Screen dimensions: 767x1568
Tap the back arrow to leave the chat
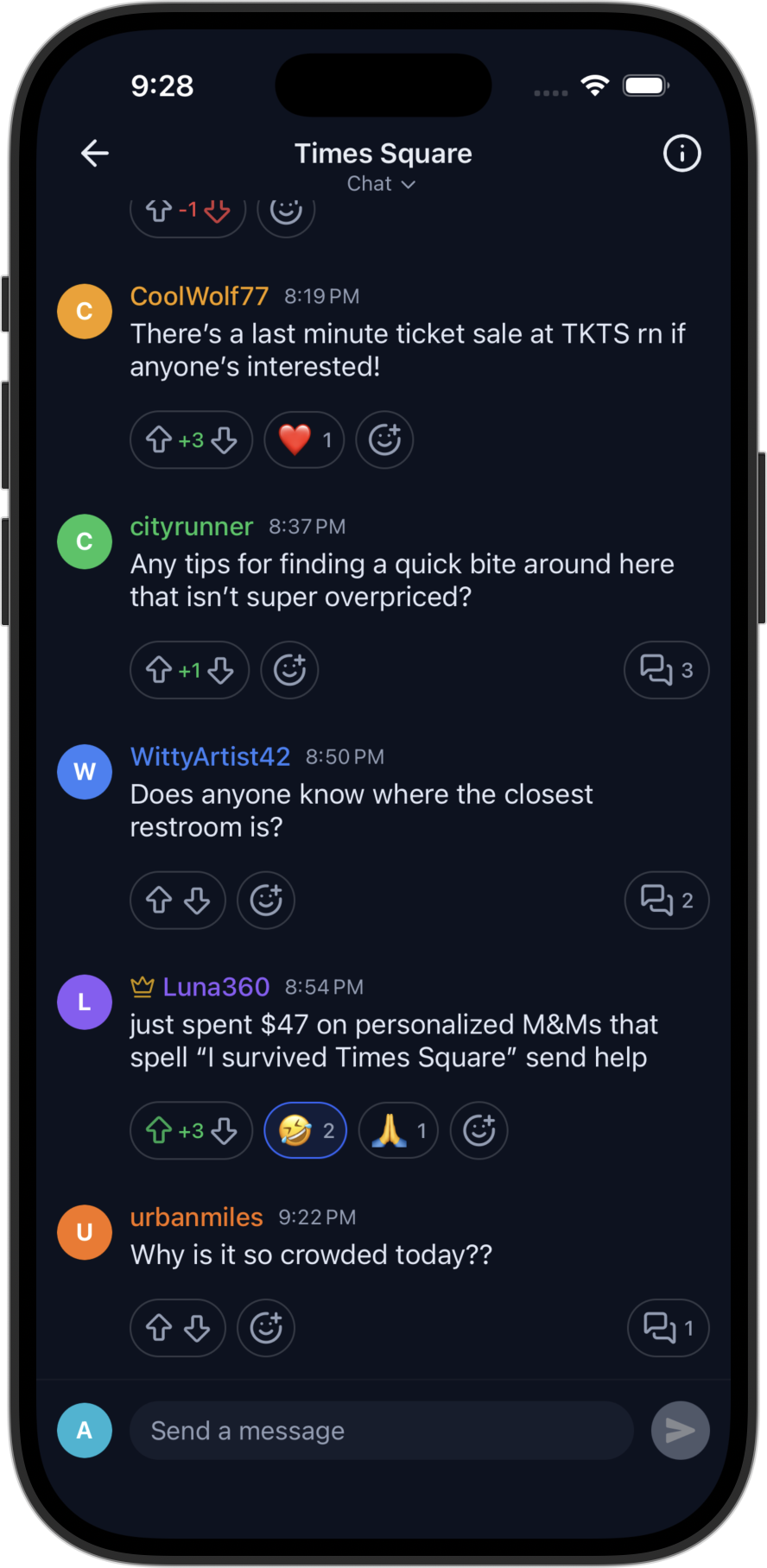tap(95, 153)
